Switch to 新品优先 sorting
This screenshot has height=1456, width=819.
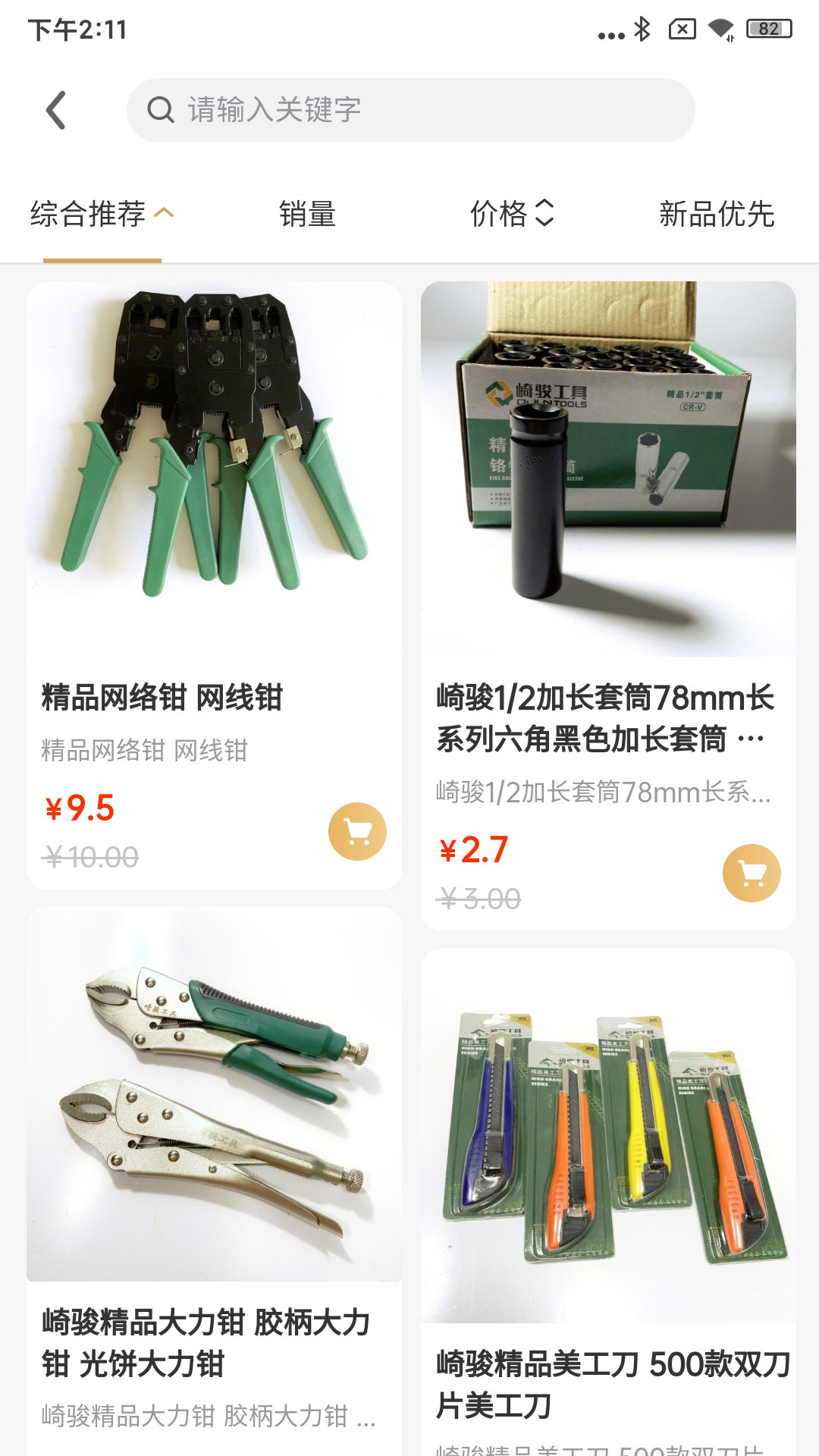[x=717, y=215]
